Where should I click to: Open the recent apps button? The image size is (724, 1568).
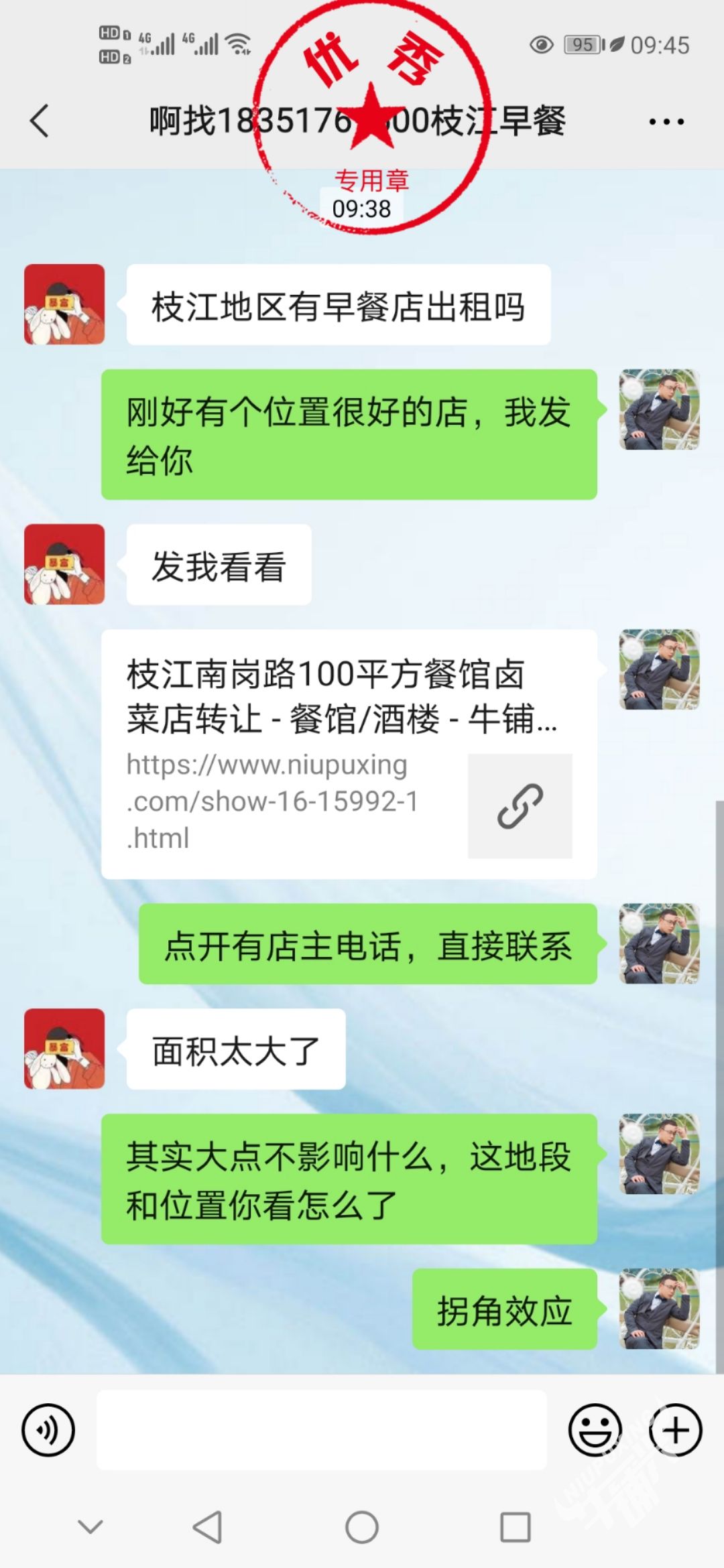516,1528
